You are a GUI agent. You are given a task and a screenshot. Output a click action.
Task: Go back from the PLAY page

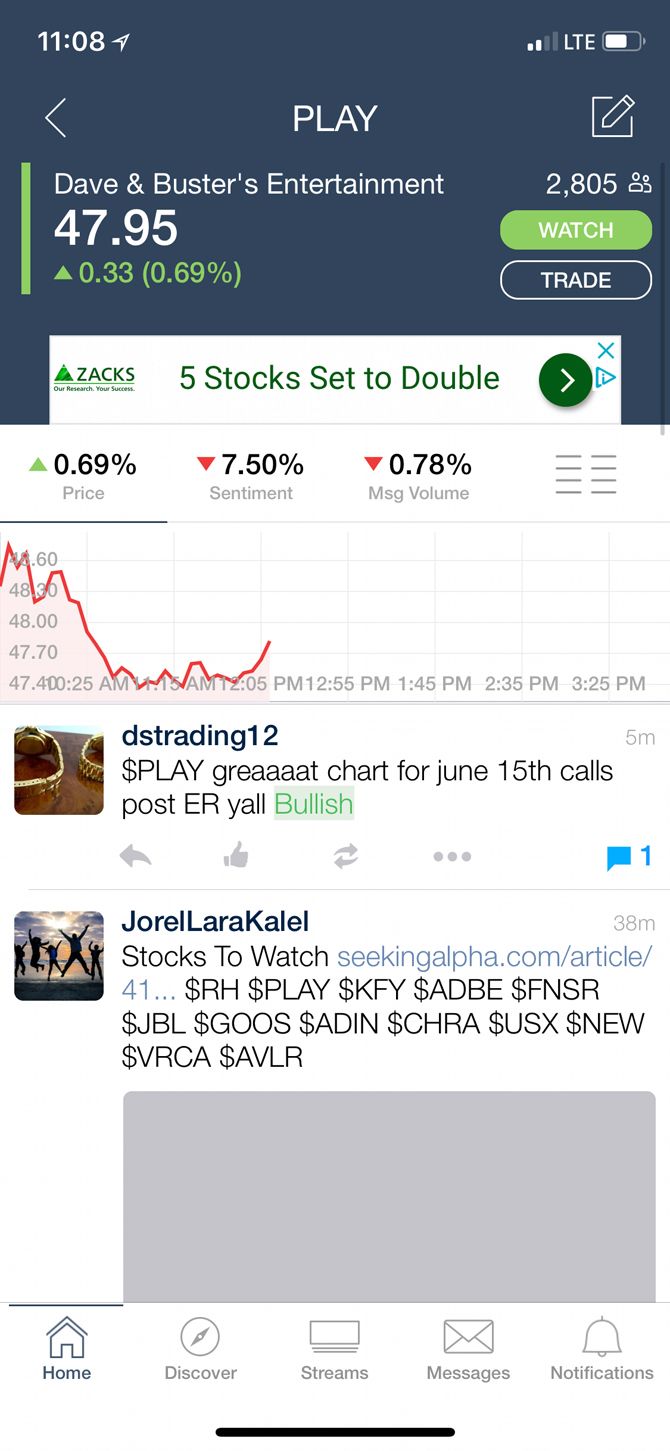pyautogui.click(x=56, y=118)
